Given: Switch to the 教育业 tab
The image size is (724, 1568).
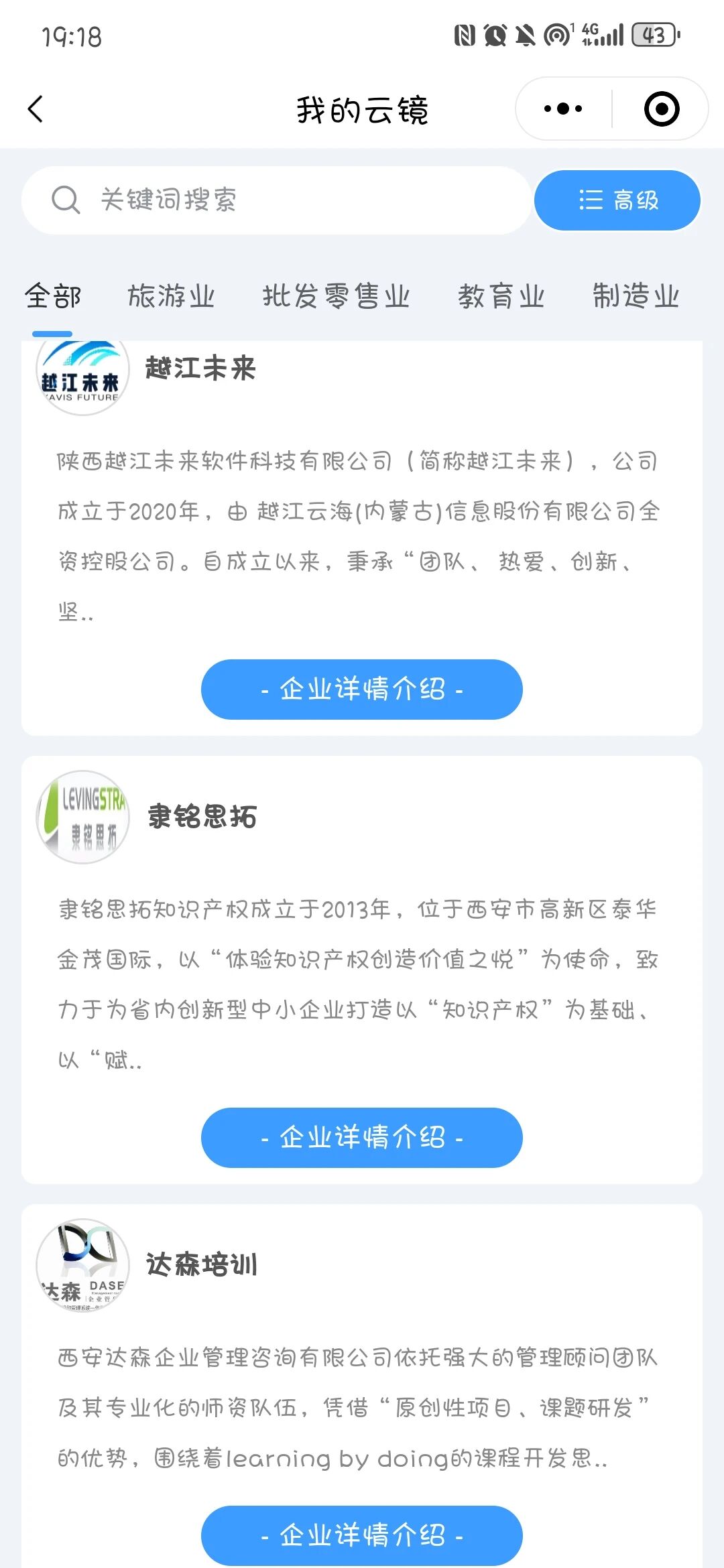Looking at the screenshot, I should [x=501, y=296].
